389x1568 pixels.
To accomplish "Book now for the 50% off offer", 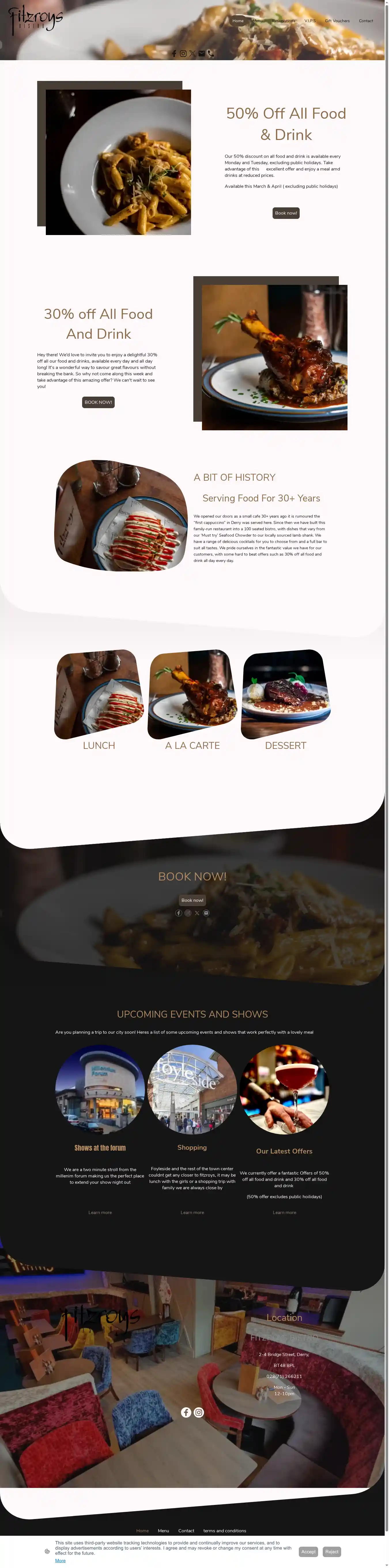I will (286, 213).
